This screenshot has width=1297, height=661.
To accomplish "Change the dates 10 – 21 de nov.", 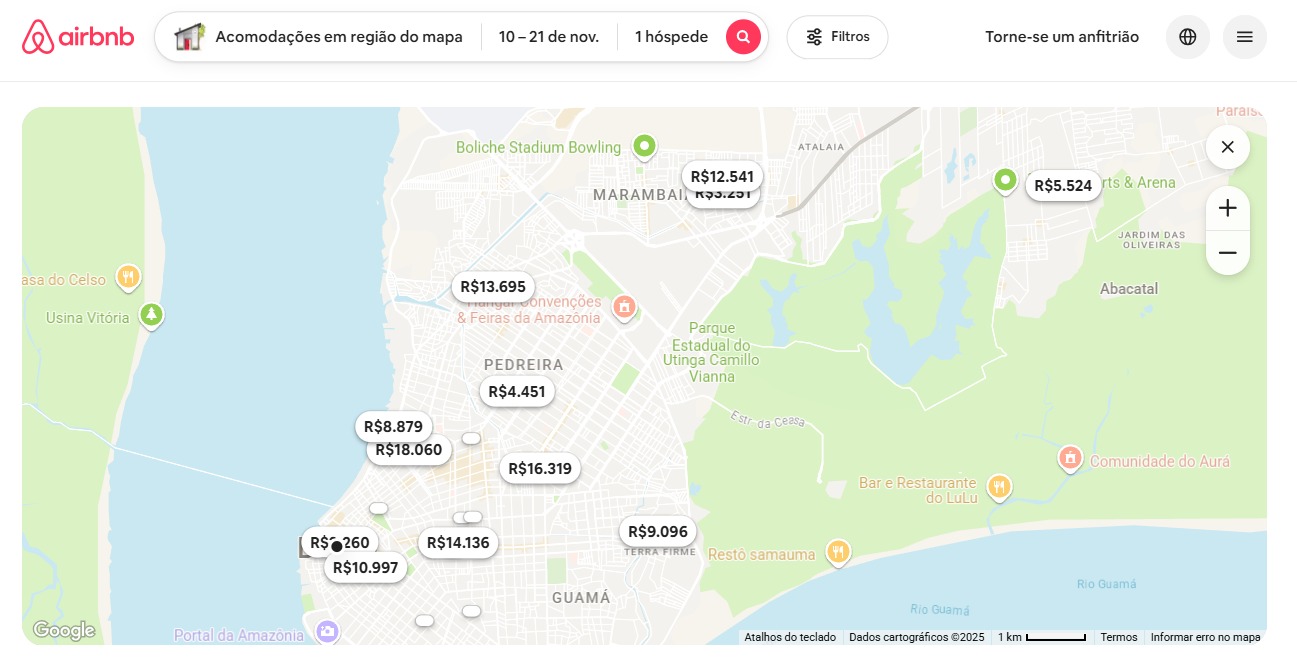I will coord(549,37).
